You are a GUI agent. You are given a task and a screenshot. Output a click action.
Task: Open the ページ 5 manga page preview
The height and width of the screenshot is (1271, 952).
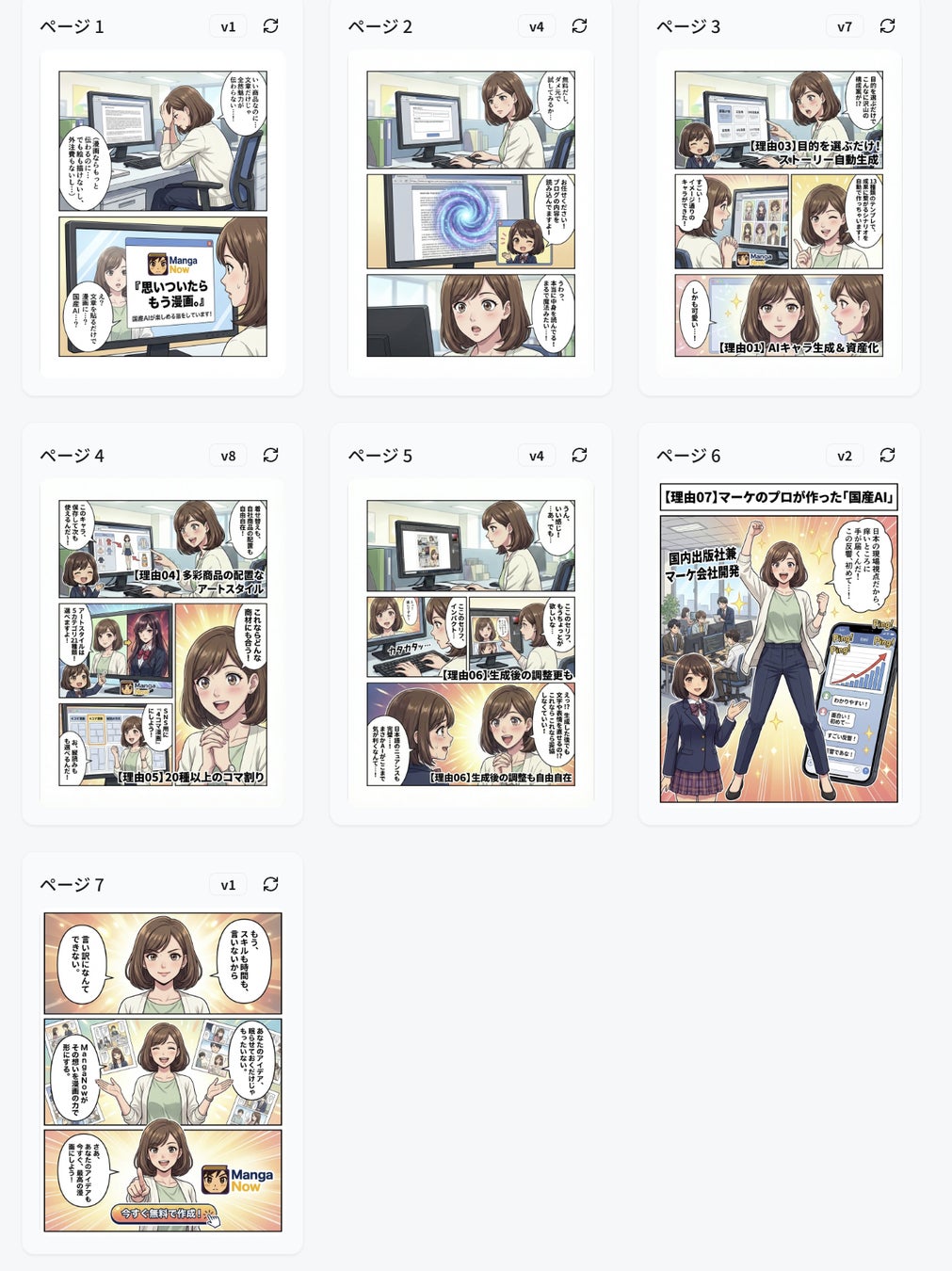pyautogui.click(x=471, y=643)
